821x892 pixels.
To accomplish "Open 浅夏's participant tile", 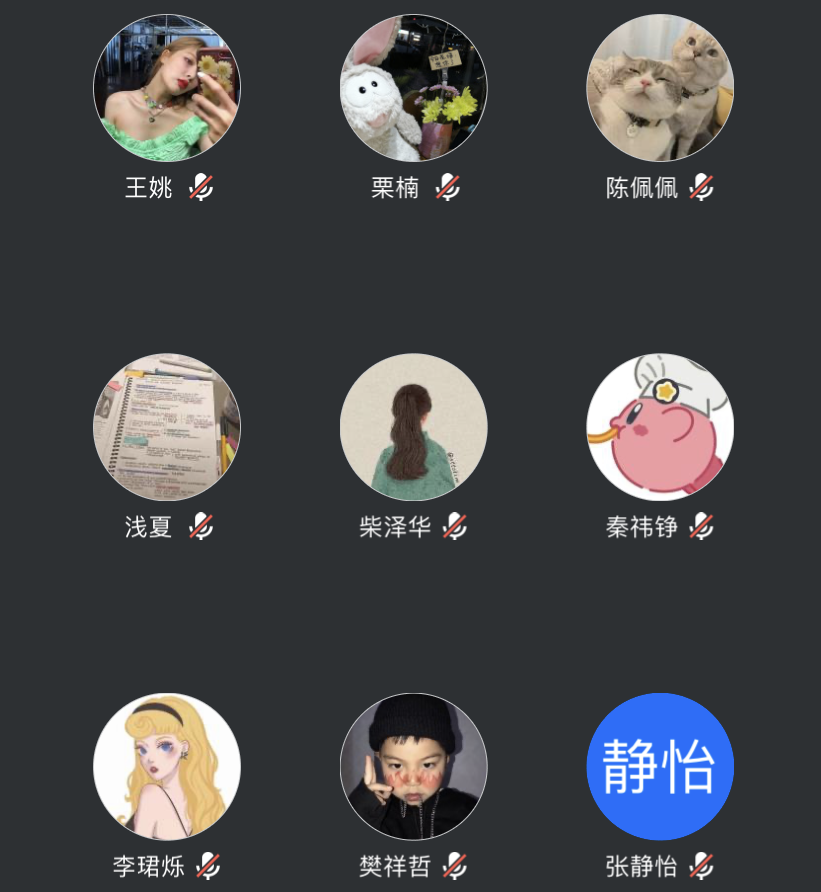I will (167, 427).
